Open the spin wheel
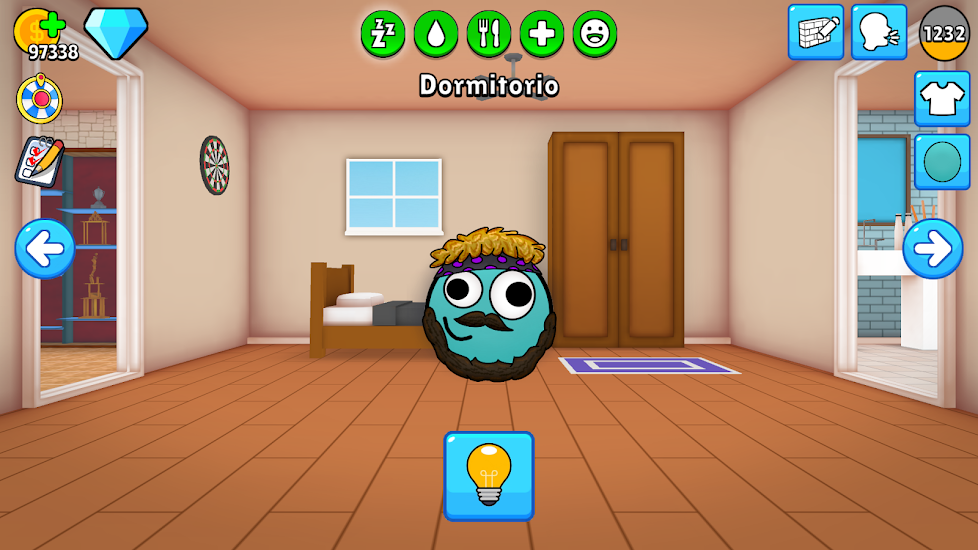Image resolution: width=978 pixels, height=550 pixels. pyautogui.click(x=39, y=99)
